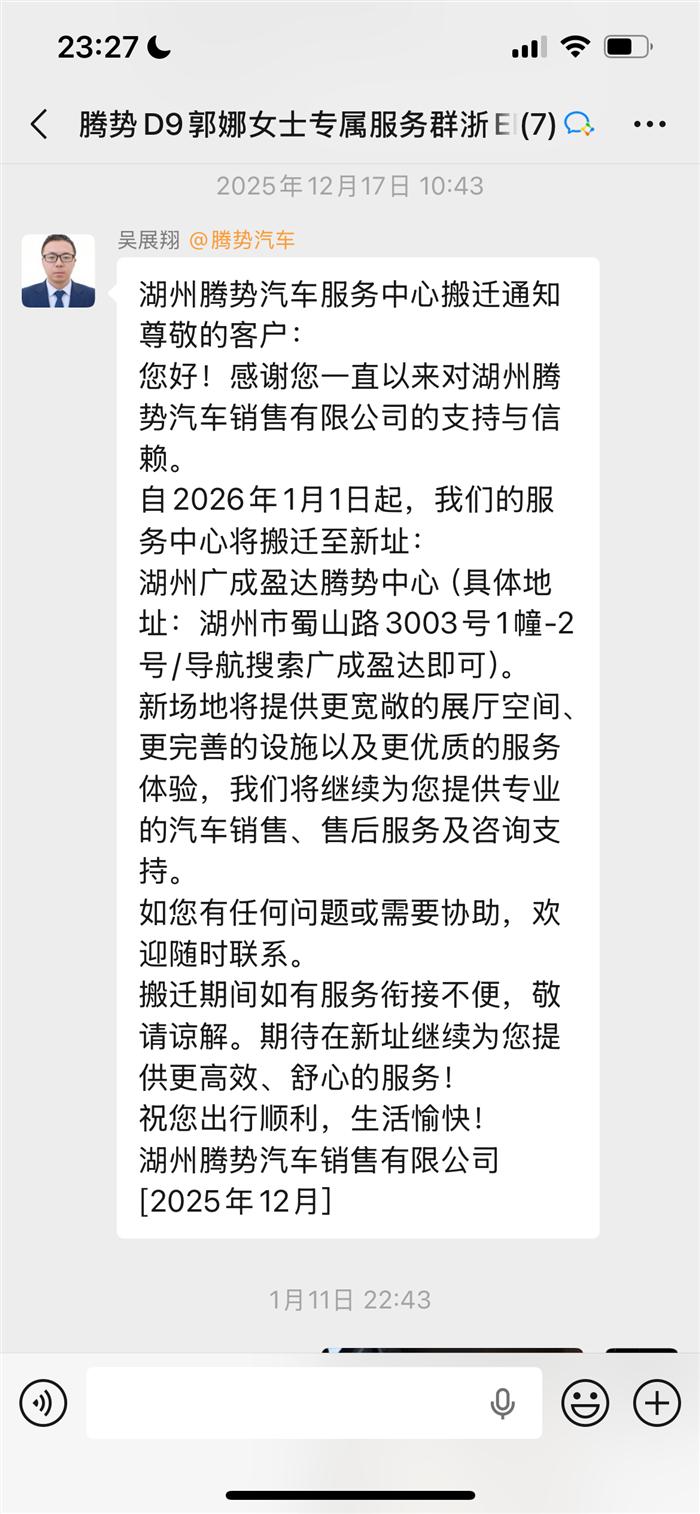
Task: Go back from the group chat
Action: (x=39, y=125)
